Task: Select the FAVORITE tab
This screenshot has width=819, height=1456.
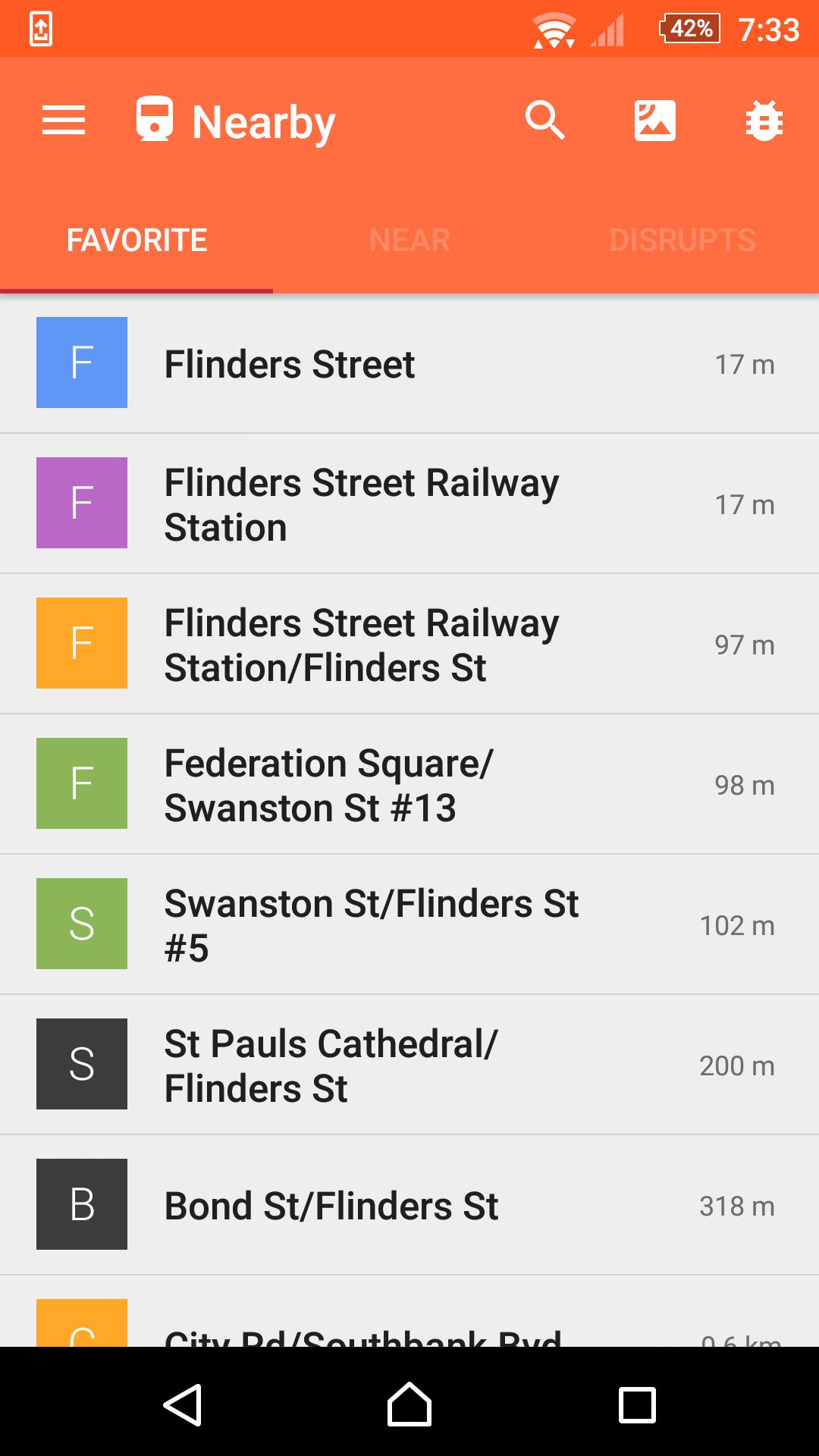Action: tap(136, 239)
